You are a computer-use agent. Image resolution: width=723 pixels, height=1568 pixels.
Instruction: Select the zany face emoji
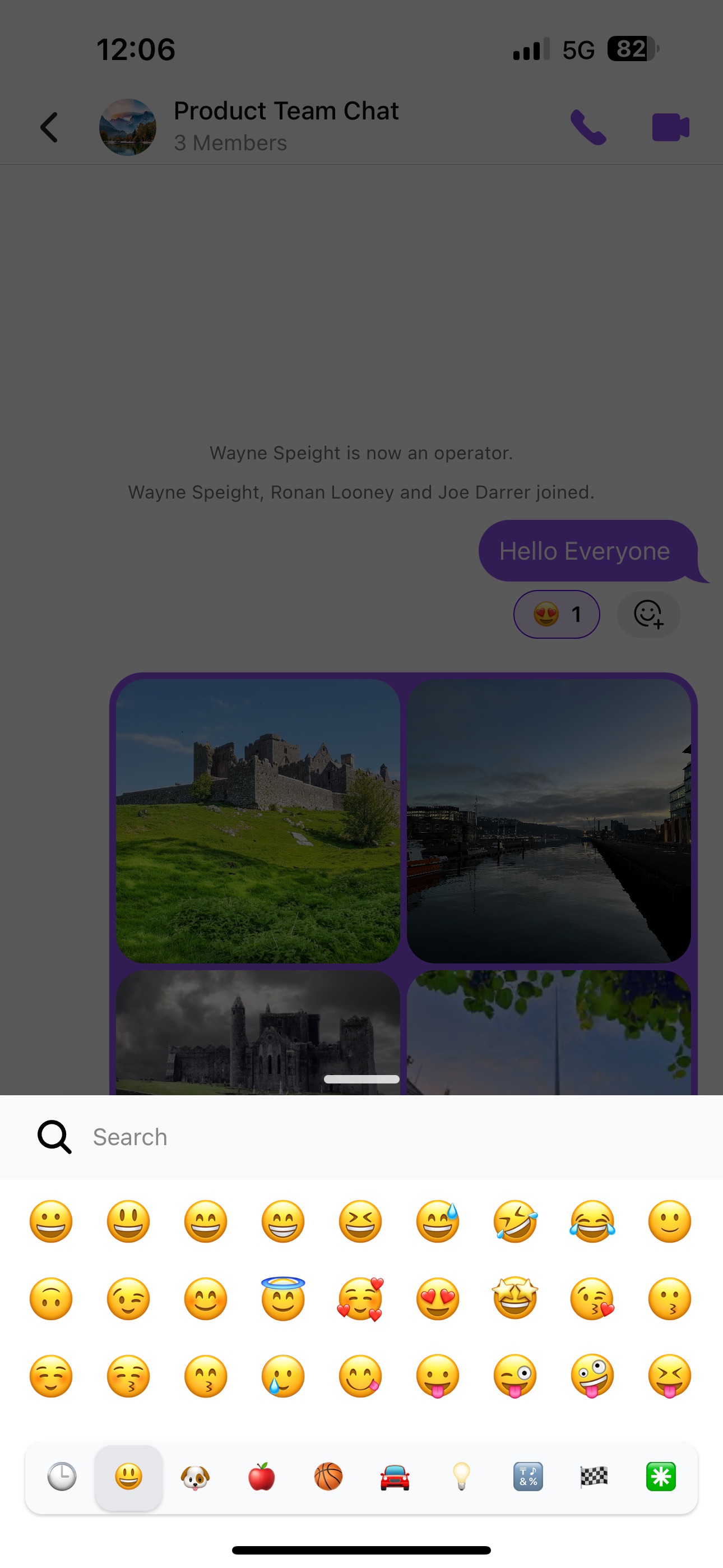click(592, 1376)
